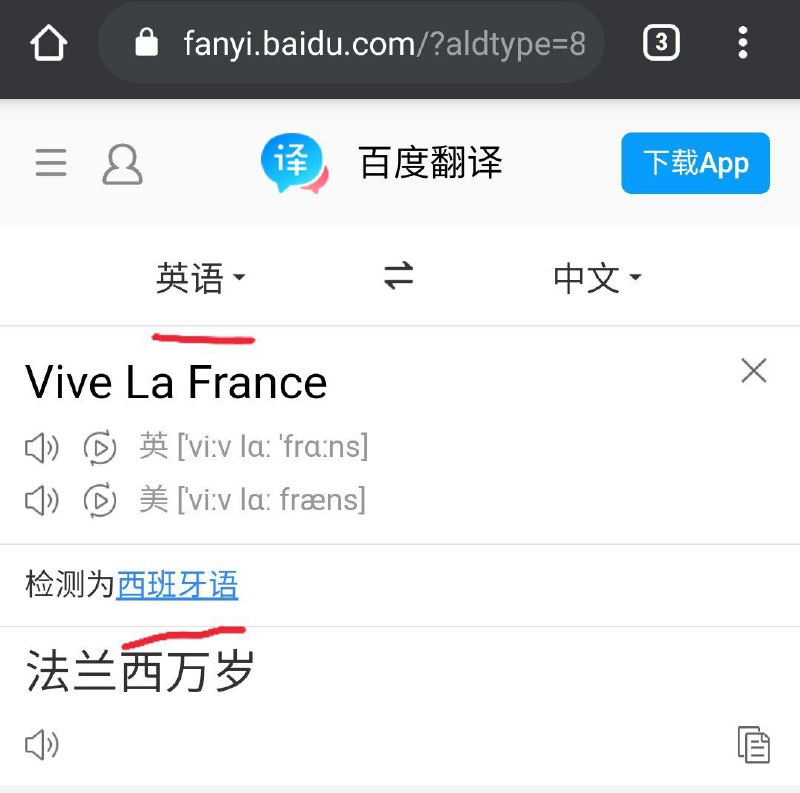Repeat-play the American 美 pronunciation

(x=100, y=500)
